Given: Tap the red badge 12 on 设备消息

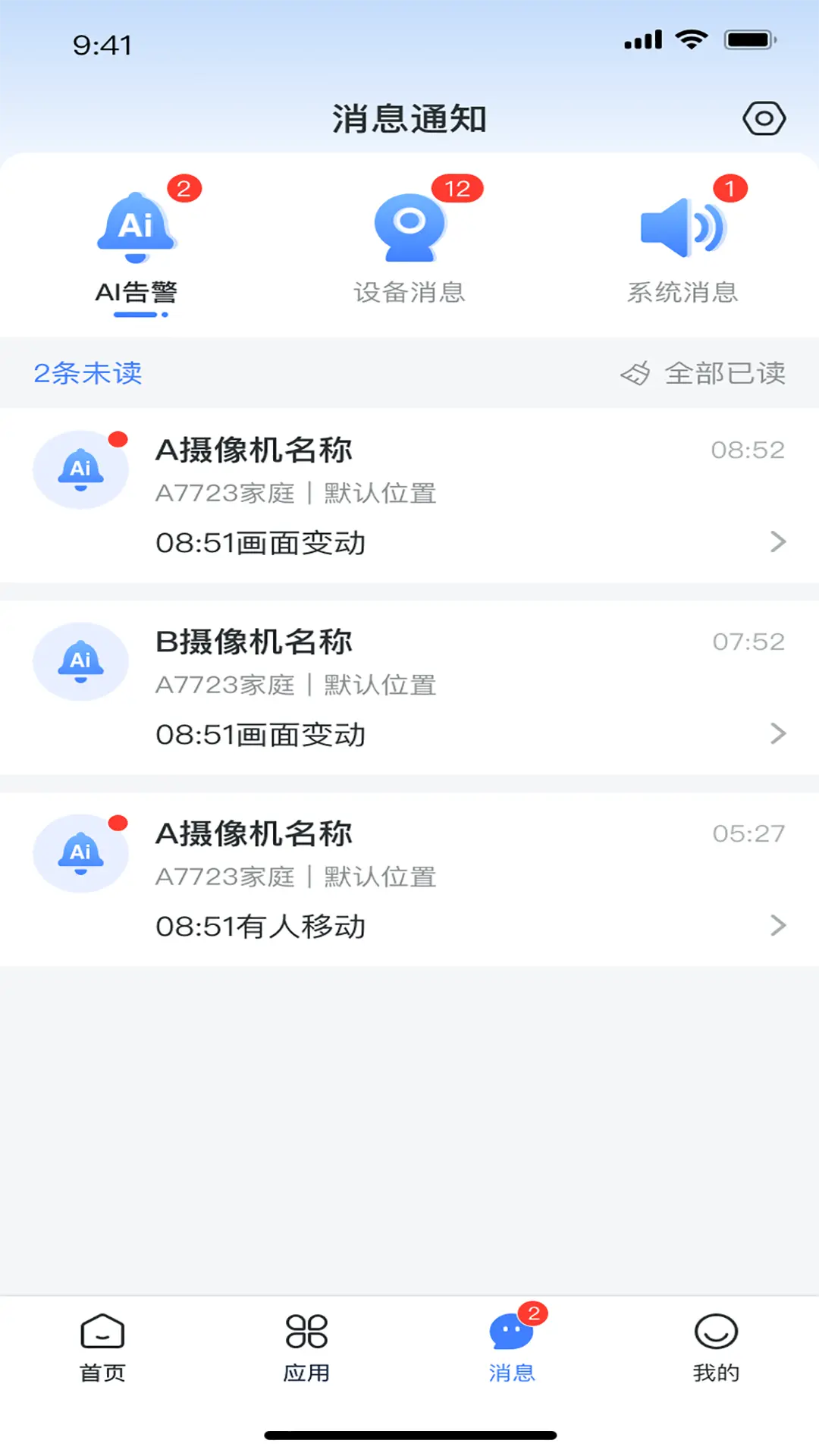Looking at the screenshot, I should click(455, 189).
